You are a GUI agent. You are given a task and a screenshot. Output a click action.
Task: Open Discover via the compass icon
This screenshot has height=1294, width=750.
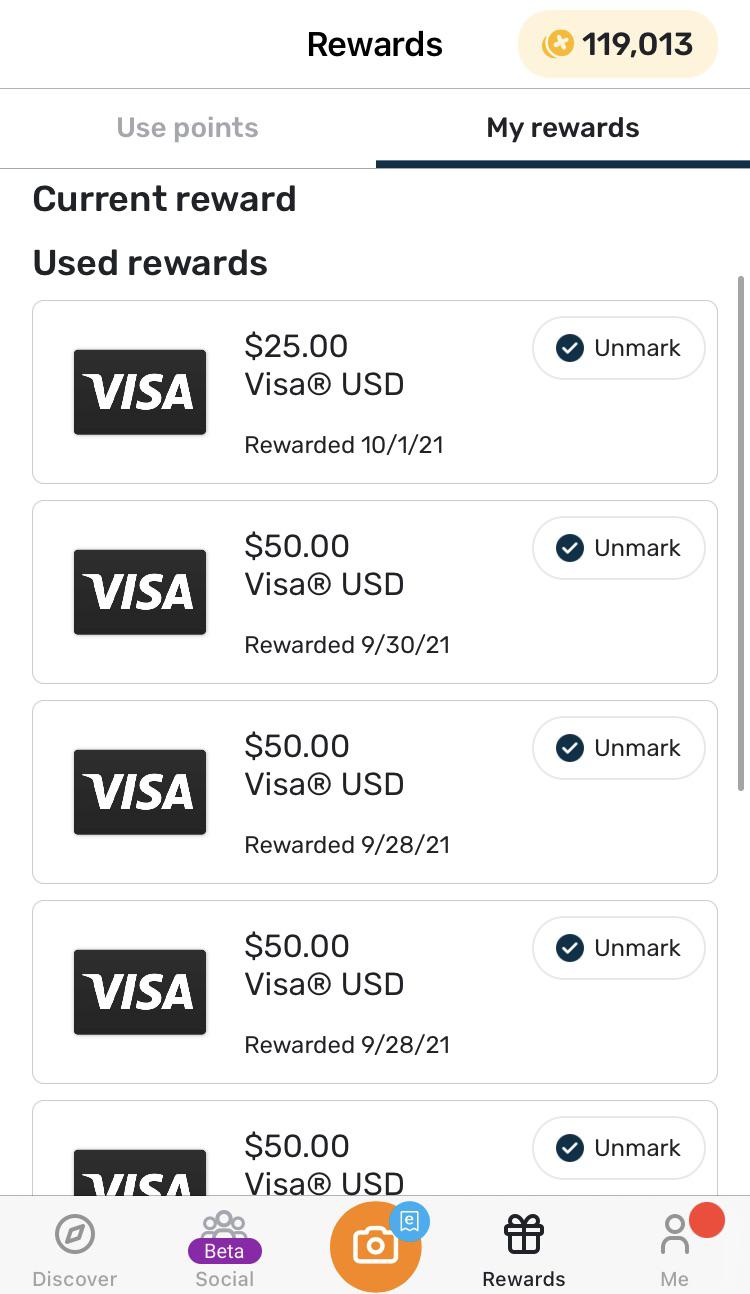click(74, 1234)
